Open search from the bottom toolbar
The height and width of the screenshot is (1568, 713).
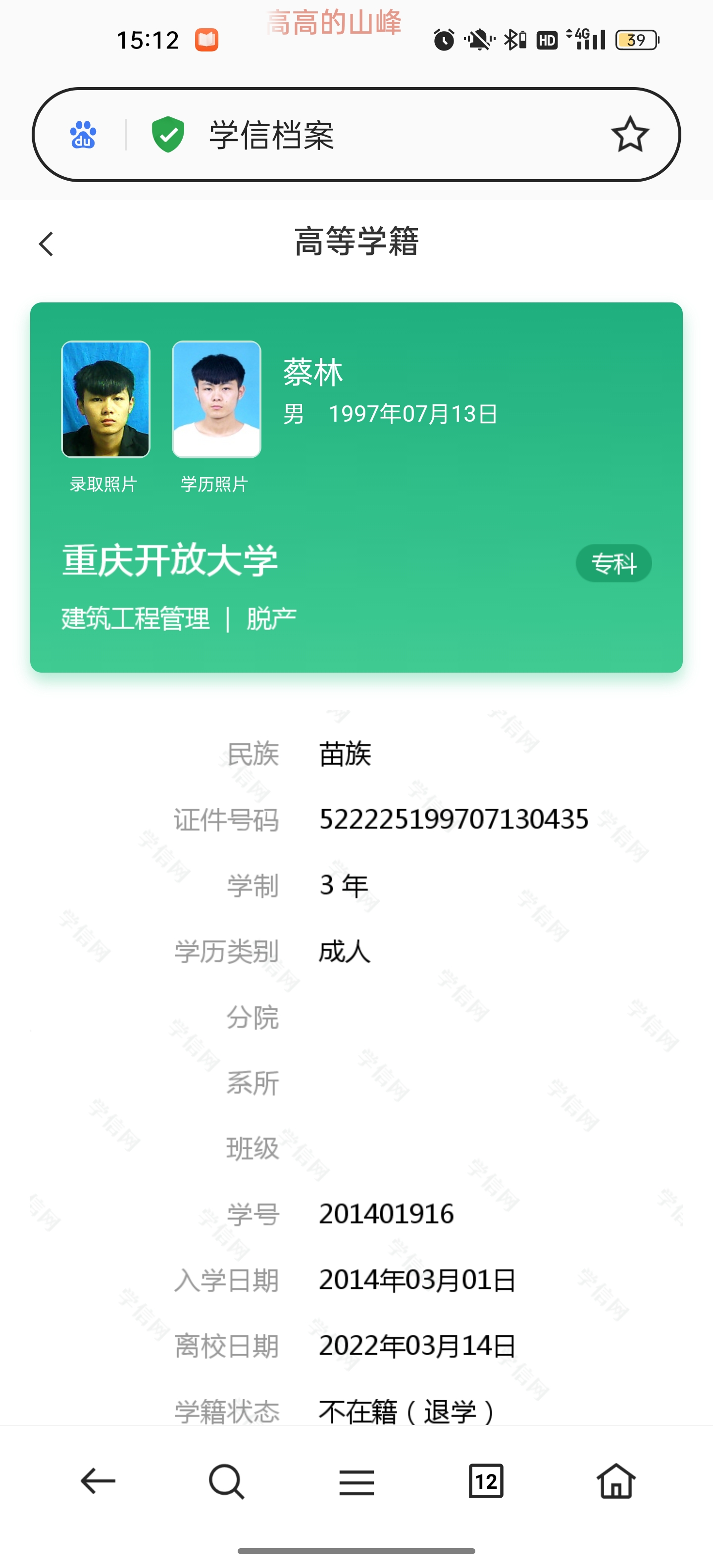226,1481
